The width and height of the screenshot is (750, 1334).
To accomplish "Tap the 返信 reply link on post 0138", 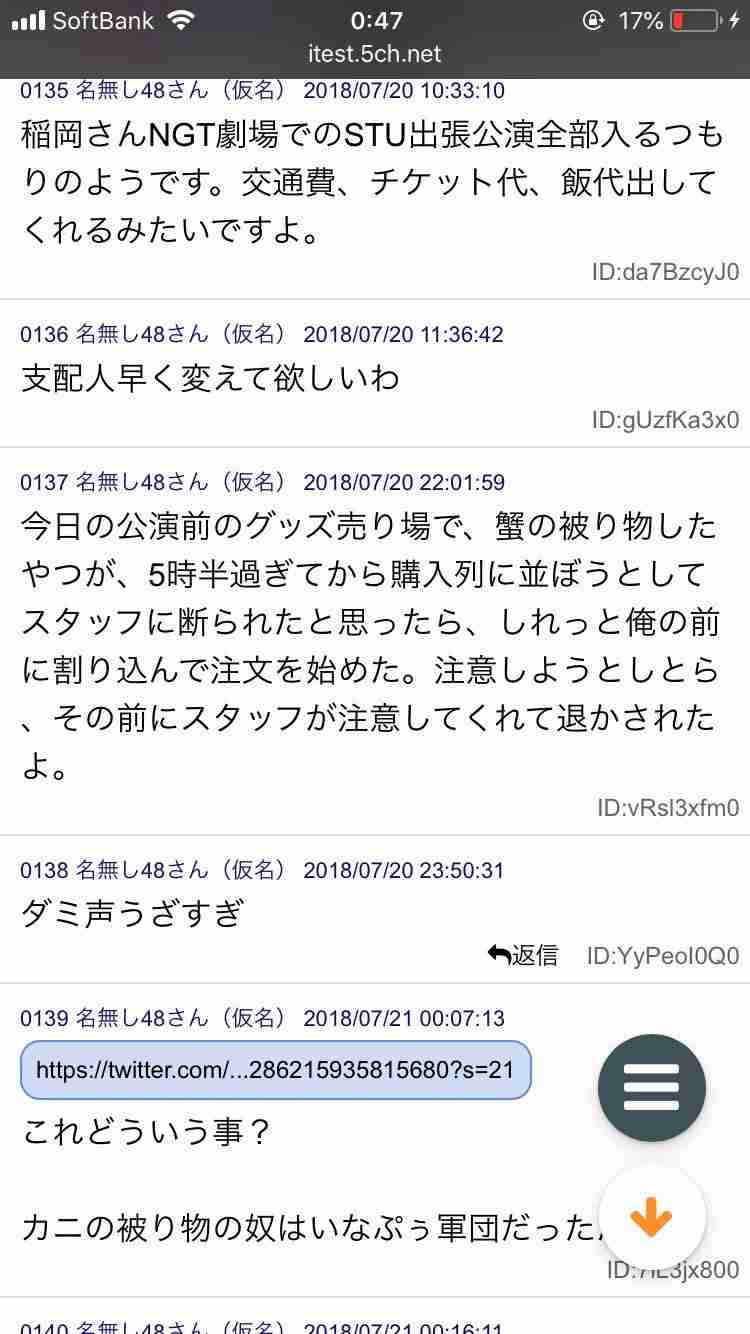I will 523,956.
